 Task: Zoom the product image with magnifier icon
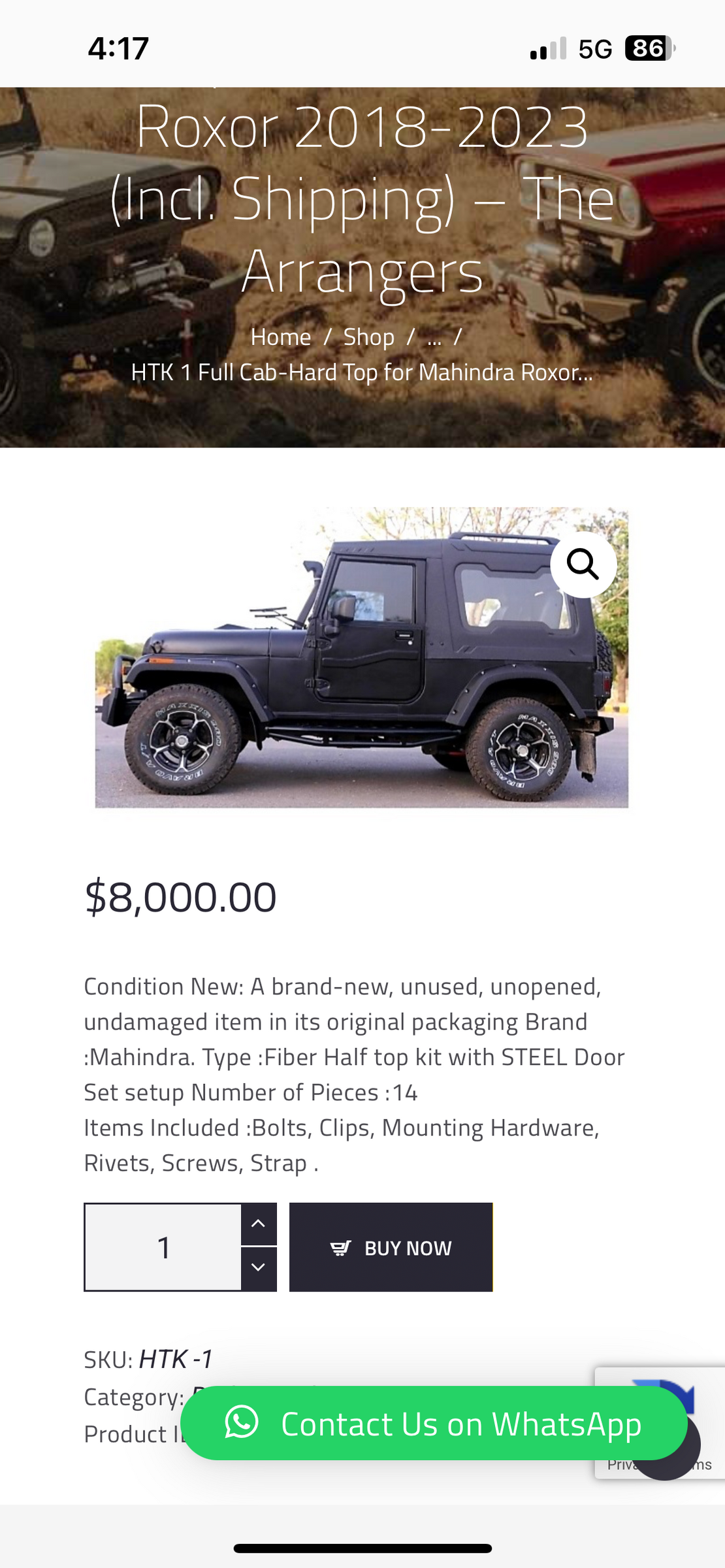coord(583,564)
